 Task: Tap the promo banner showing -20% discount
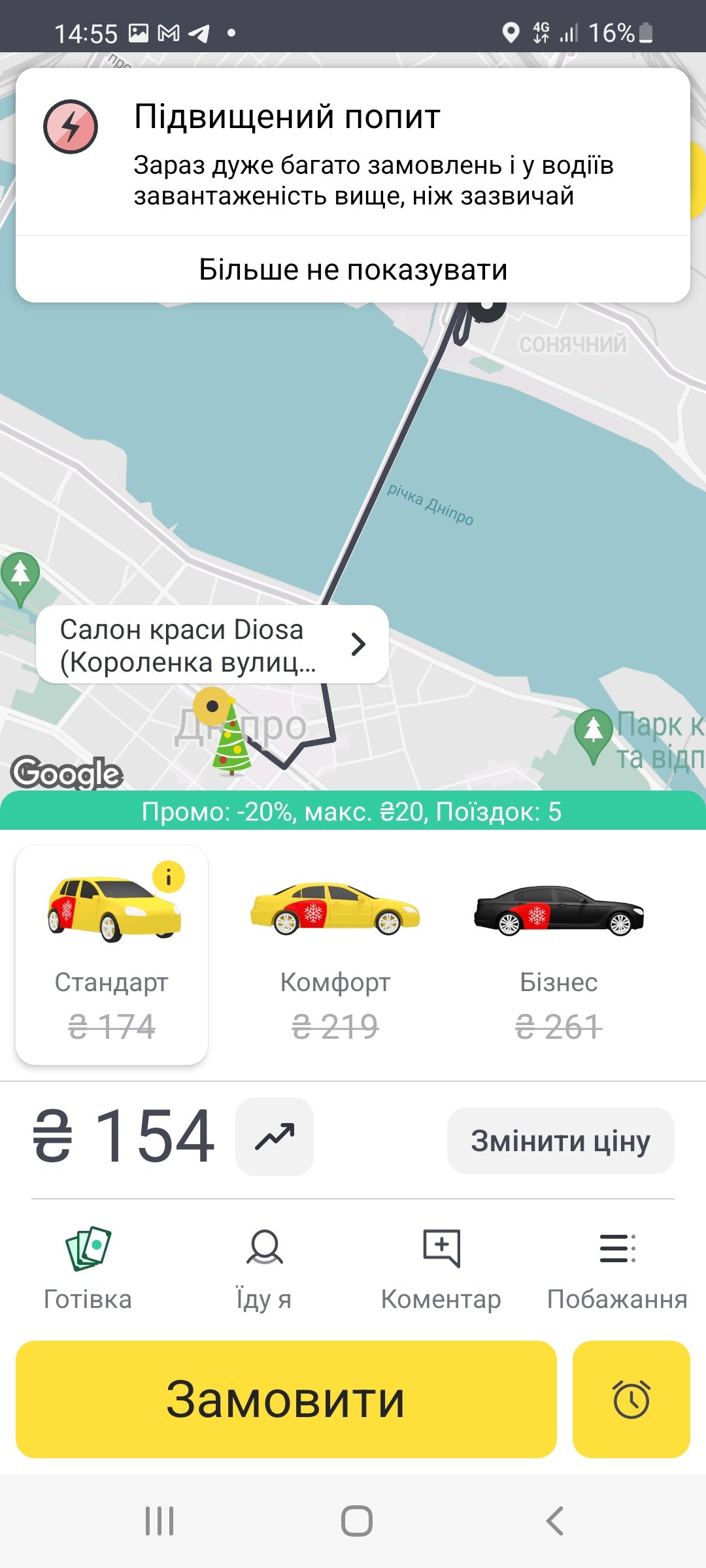(353, 812)
